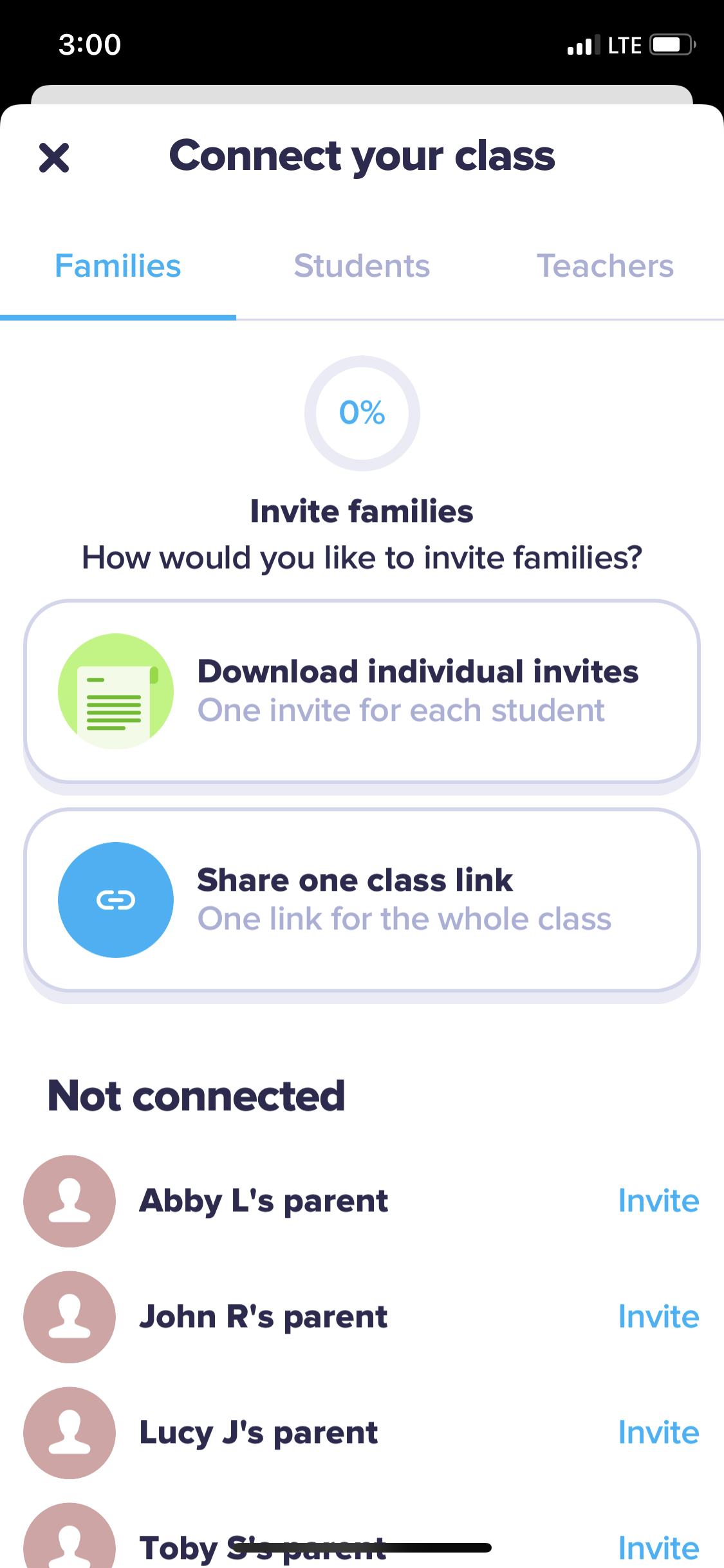Close the Connect your class sheet
The image size is (724, 1568).
click(x=54, y=158)
